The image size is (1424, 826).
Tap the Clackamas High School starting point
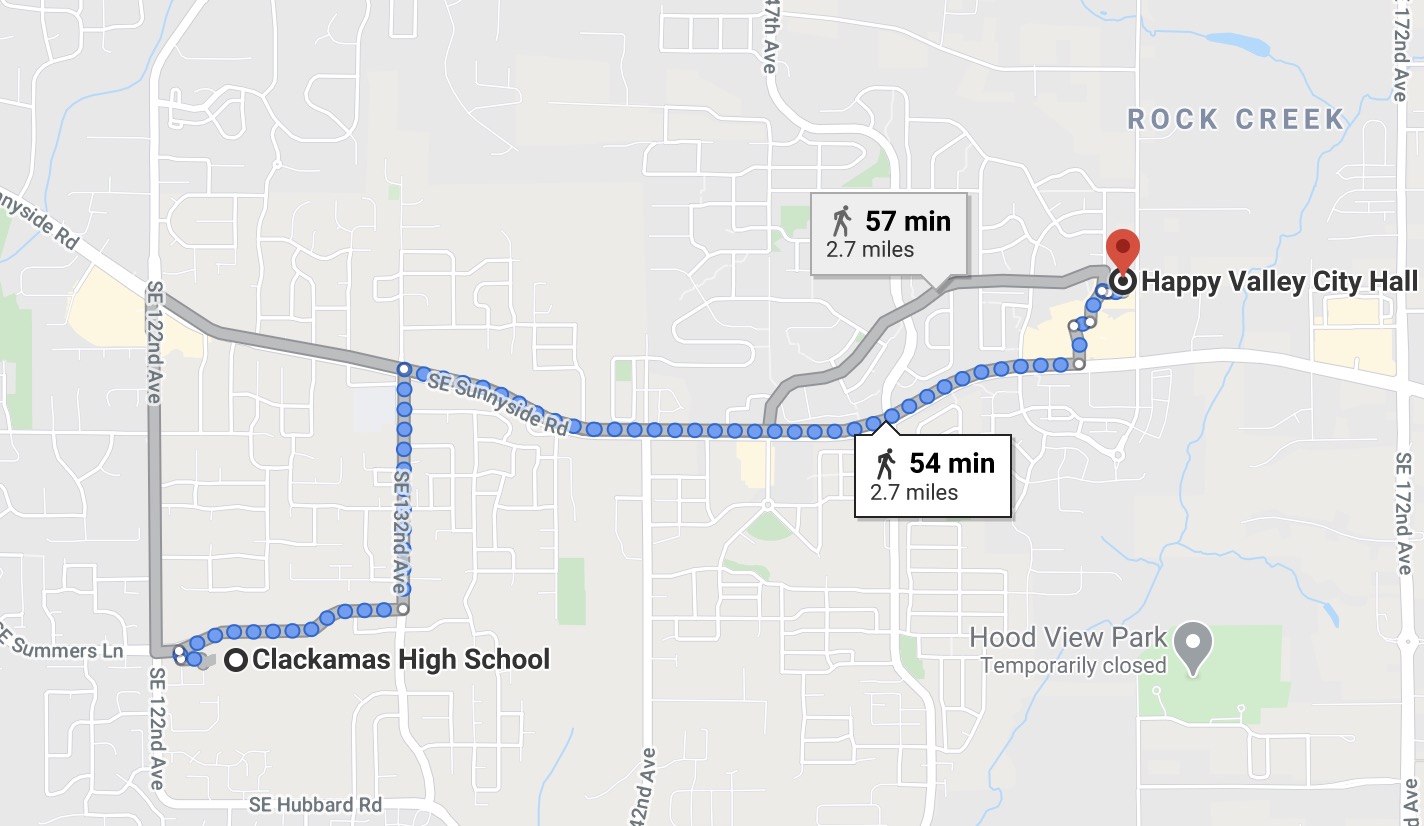click(x=237, y=660)
